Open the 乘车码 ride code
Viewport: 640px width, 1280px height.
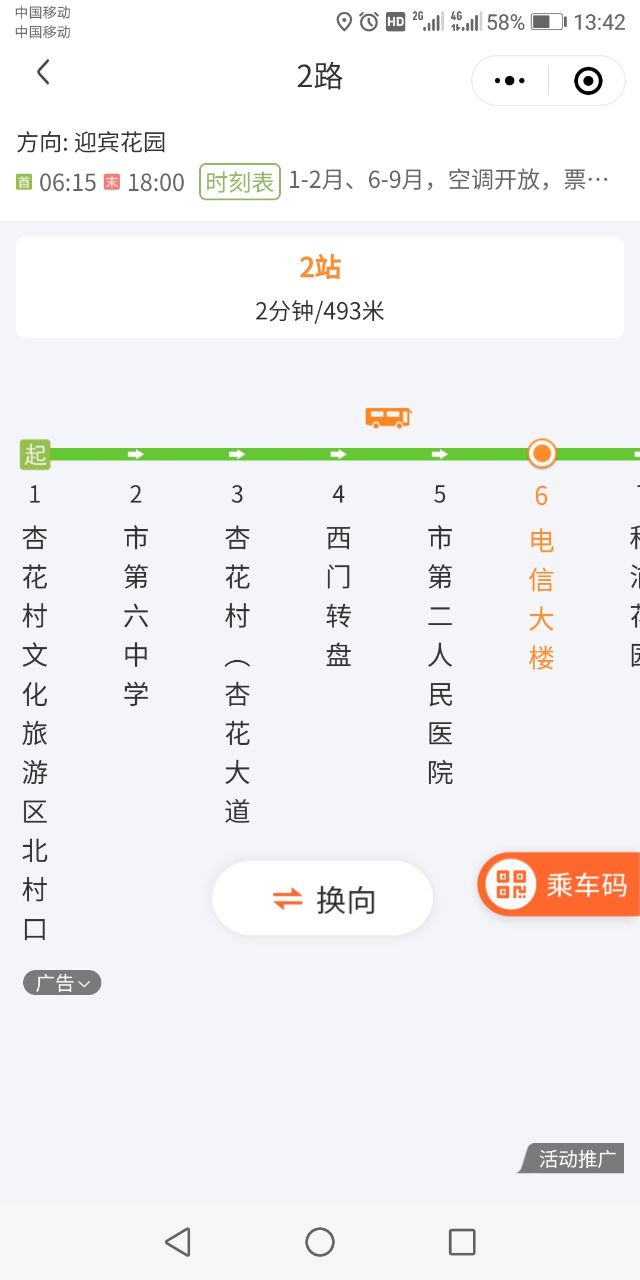click(x=562, y=885)
